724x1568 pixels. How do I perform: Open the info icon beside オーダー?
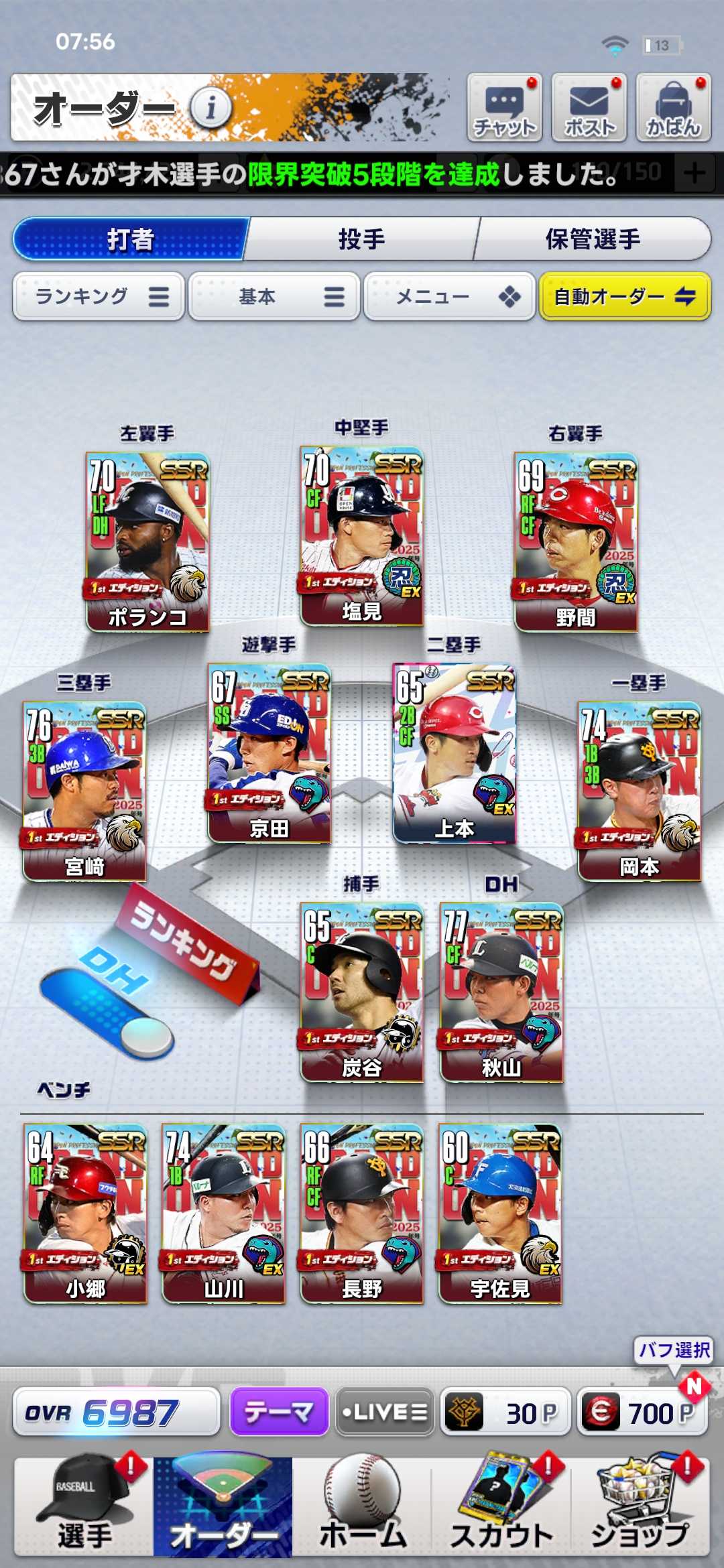[x=210, y=108]
